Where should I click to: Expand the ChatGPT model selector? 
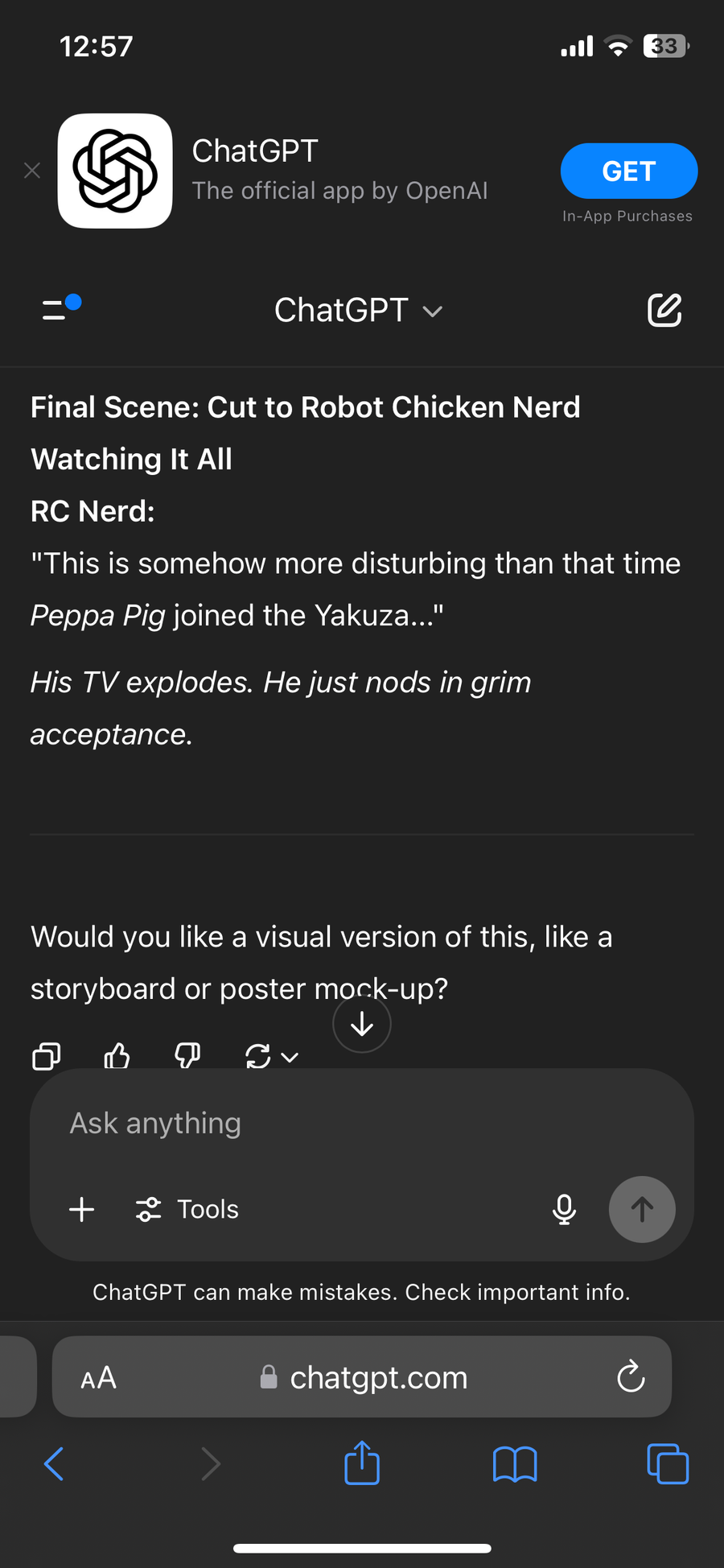tap(359, 311)
